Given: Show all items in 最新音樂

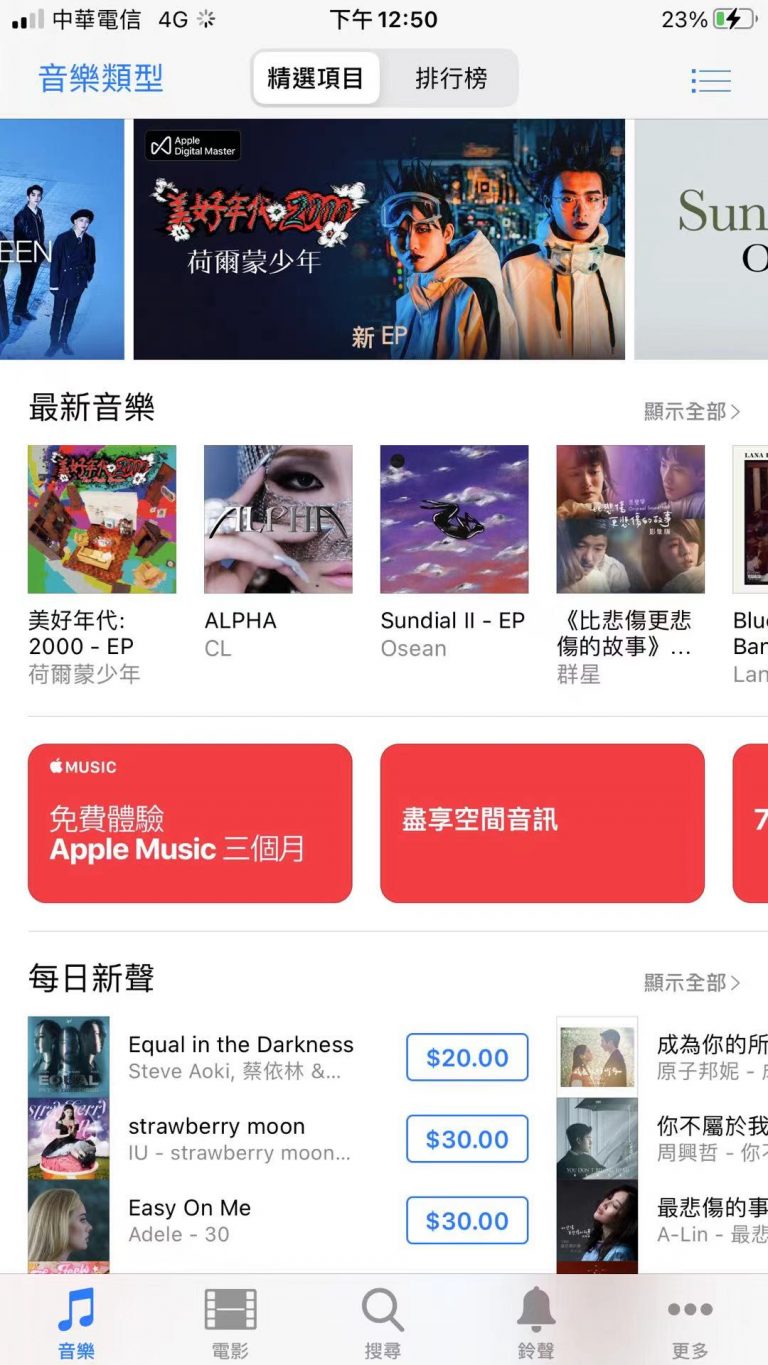Looking at the screenshot, I should click(x=692, y=411).
